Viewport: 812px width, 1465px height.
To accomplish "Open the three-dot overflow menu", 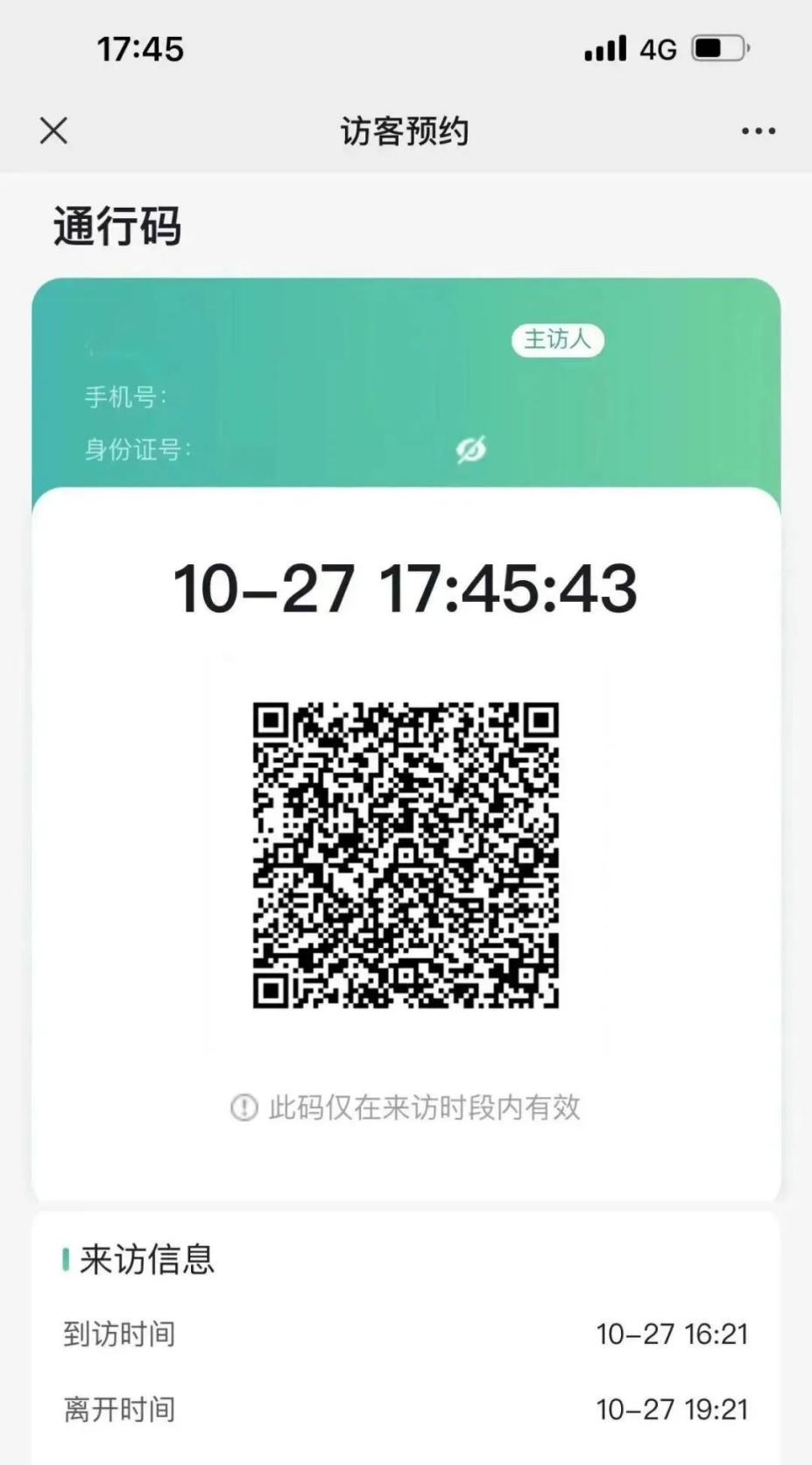I will point(758,131).
